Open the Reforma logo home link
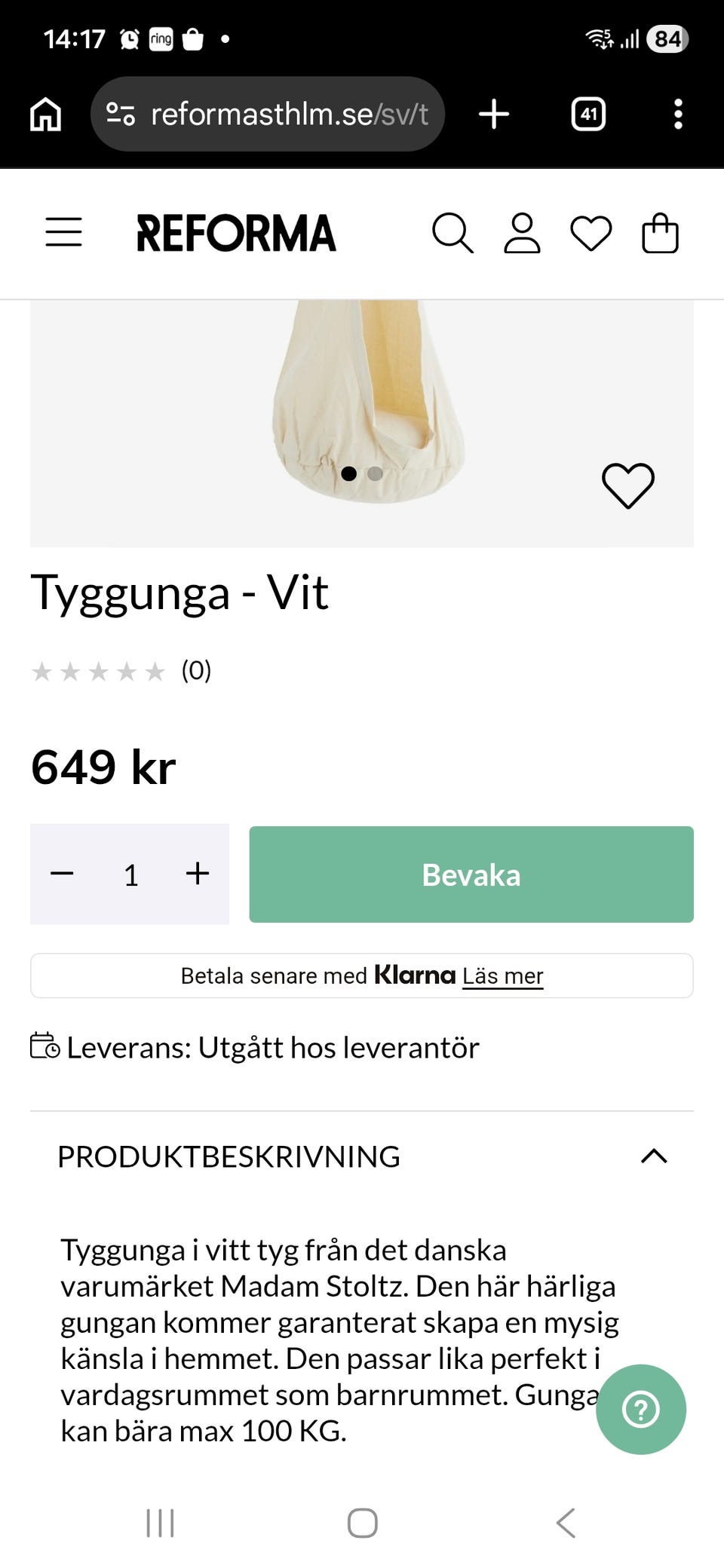 pyautogui.click(x=236, y=233)
